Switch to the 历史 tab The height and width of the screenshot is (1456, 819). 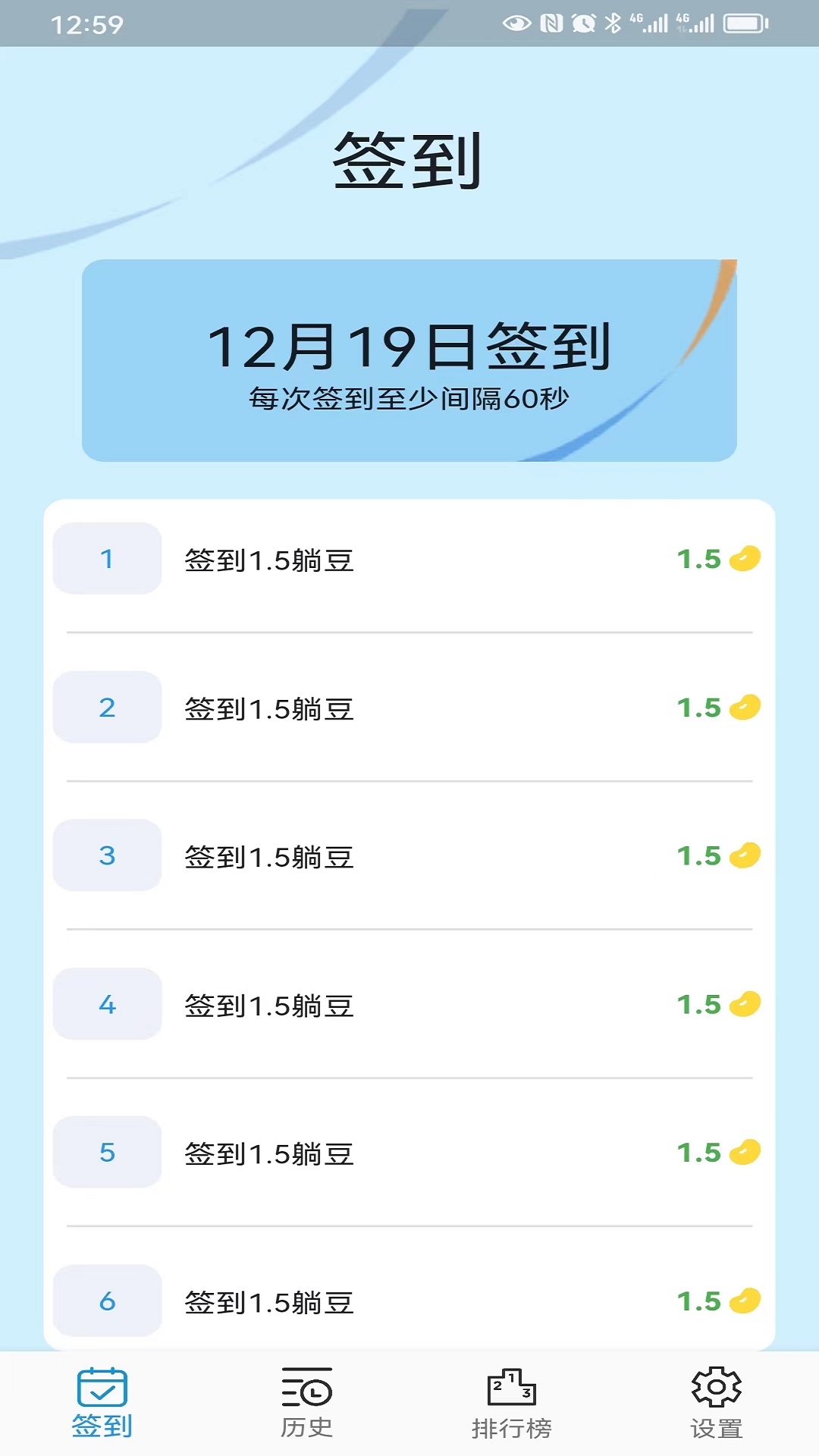pos(306,1418)
